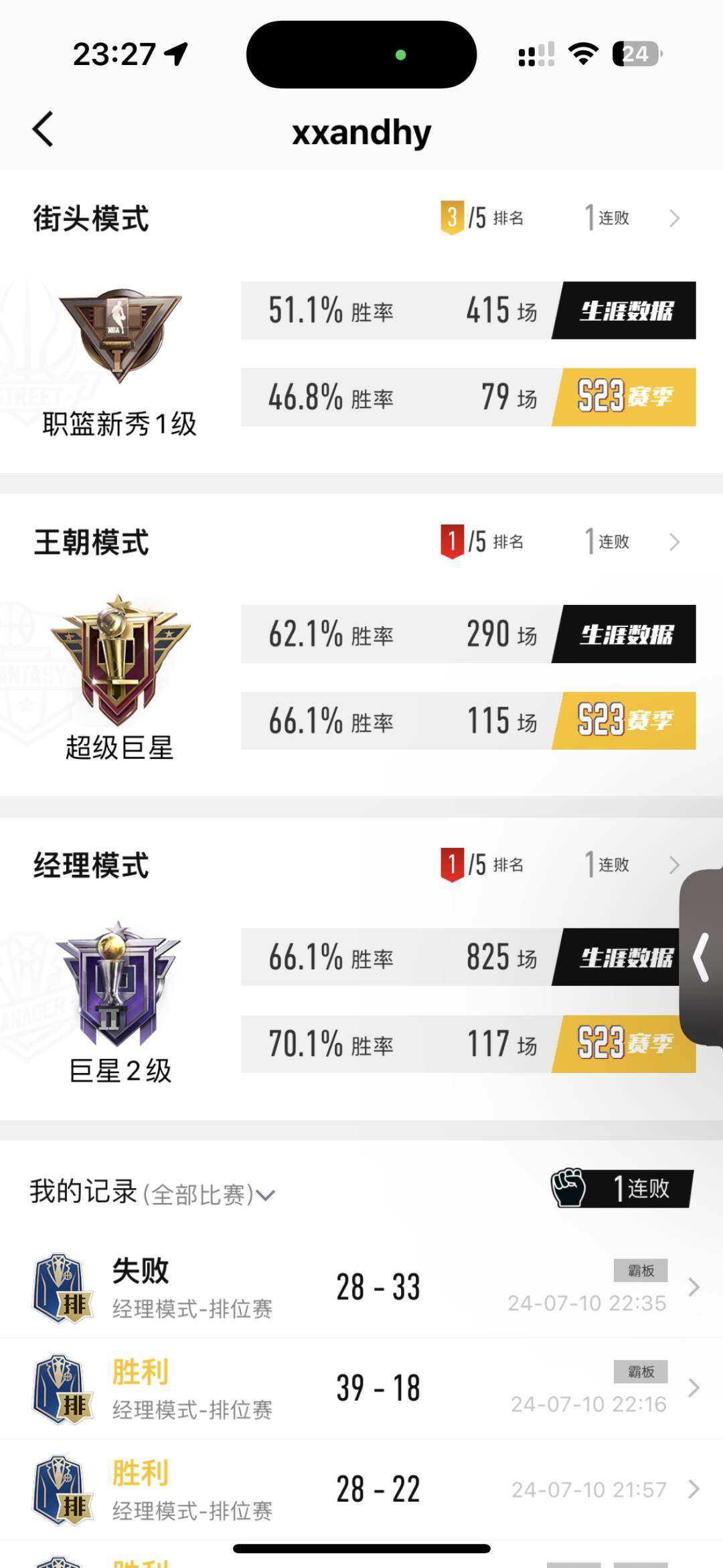Expand the side panel handle on right edge
This screenshot has width=723, height=1568.
coord(702,958)
